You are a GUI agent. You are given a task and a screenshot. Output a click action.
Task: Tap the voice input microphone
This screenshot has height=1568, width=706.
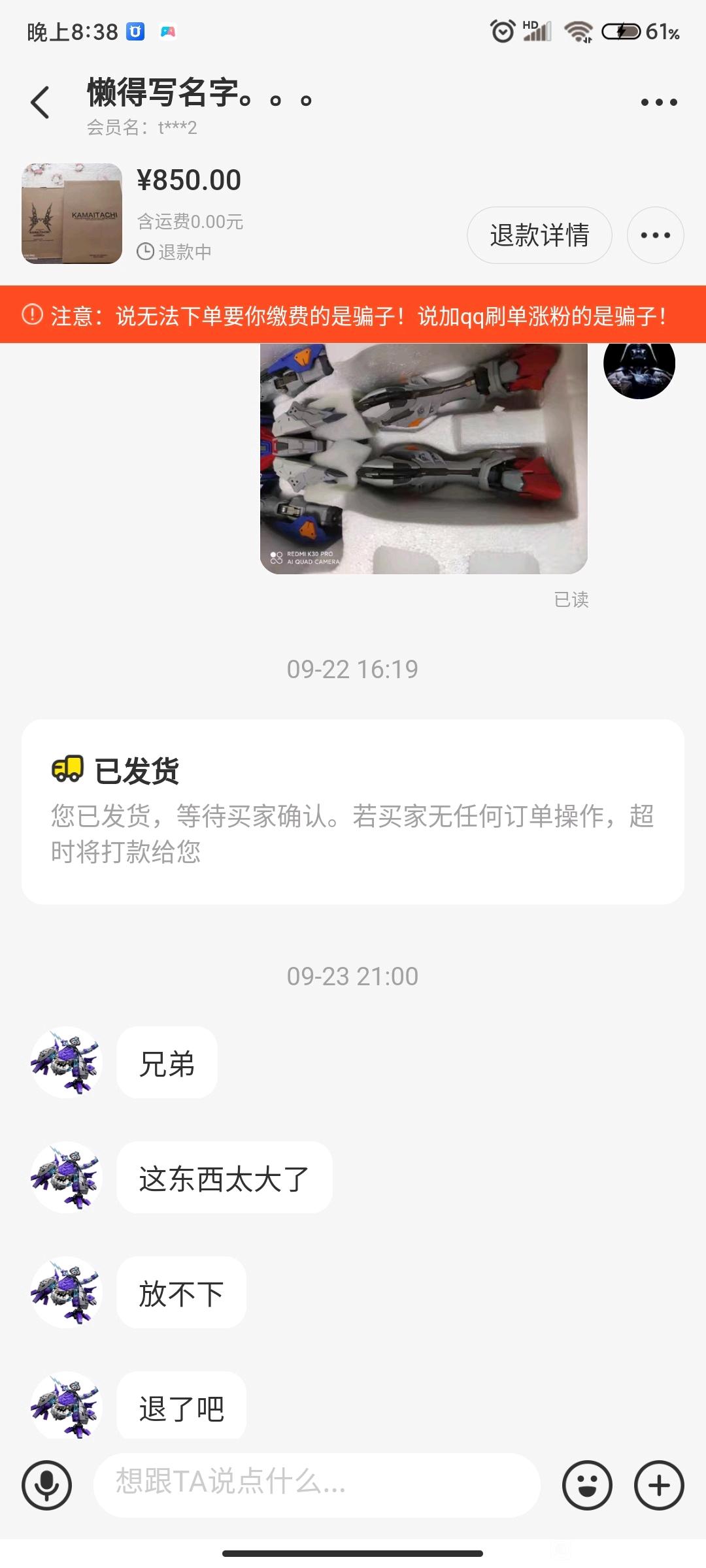click(46, 1485)
